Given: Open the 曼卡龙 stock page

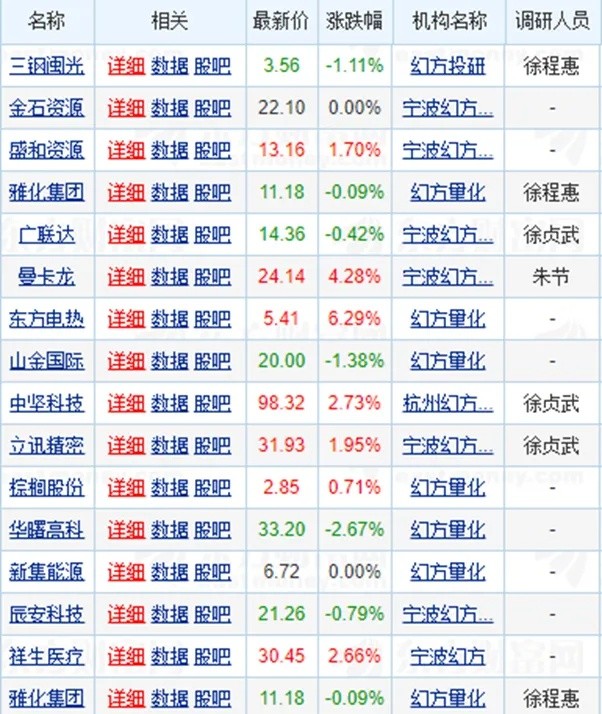Looking at the screenshot, I should [x=47, y=276].
